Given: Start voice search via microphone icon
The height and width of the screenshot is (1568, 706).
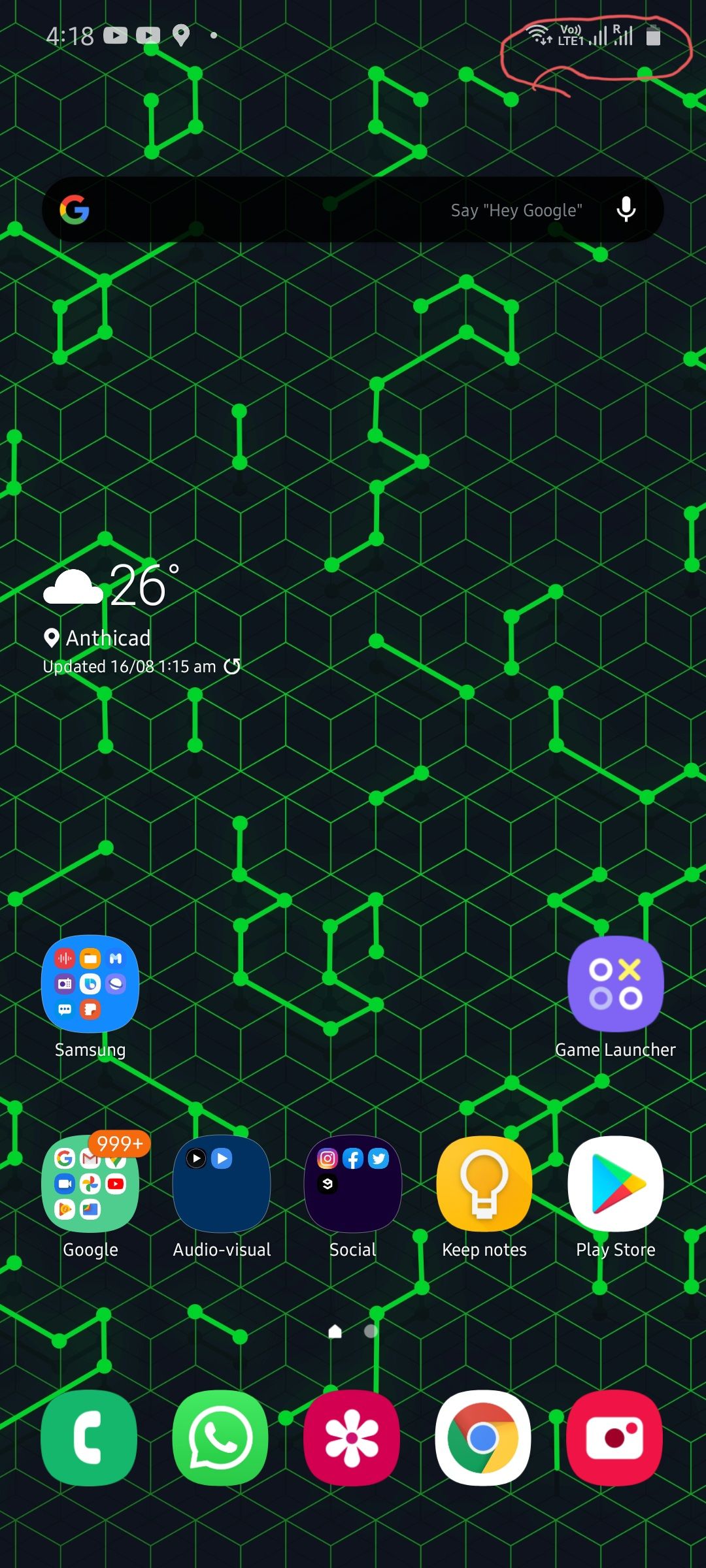Looking at the screenshot, I should 626,210.
